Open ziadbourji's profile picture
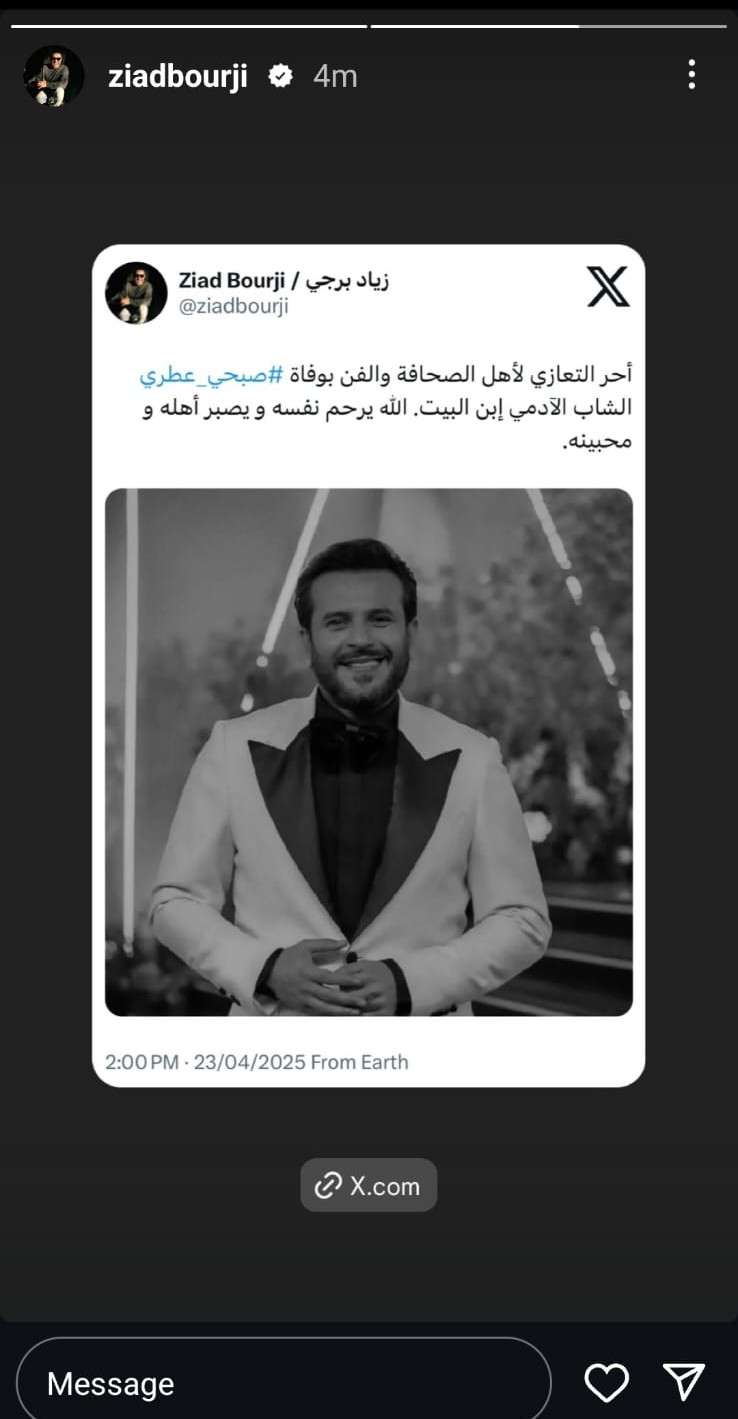The width and height of the screenshot is (738, 1419). [53, 76]
